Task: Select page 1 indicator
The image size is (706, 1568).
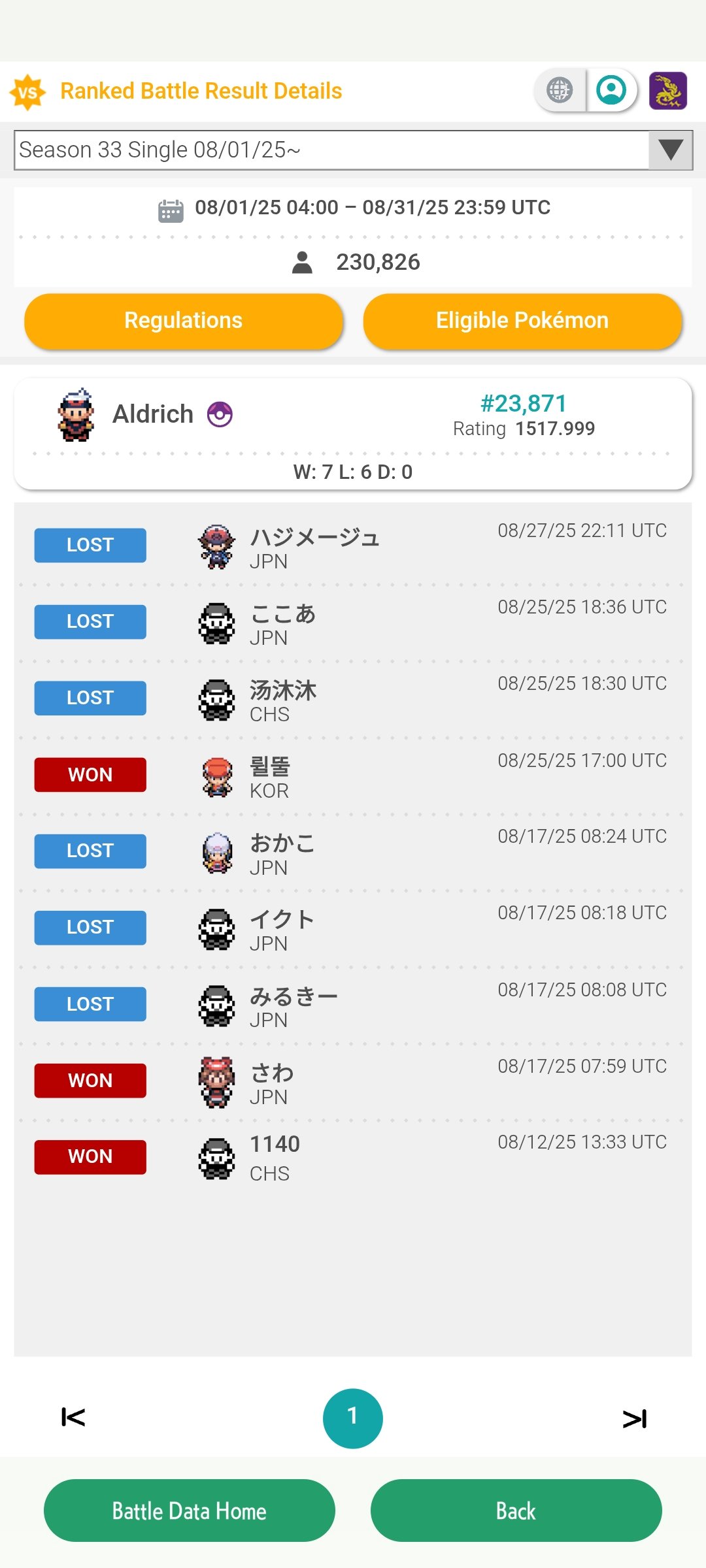Action: (x=353, y=1418)
